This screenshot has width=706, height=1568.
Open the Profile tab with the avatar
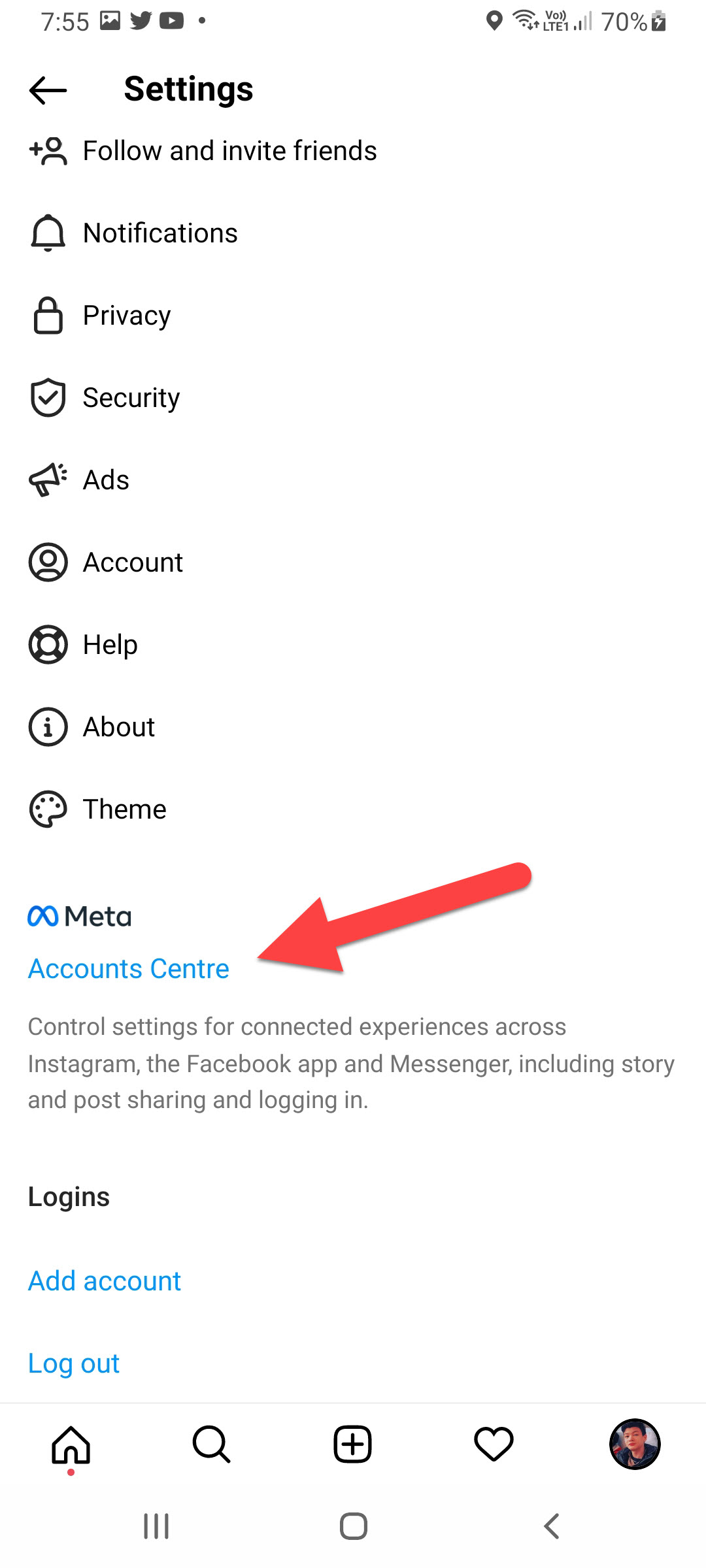[x=634, y=1445]
